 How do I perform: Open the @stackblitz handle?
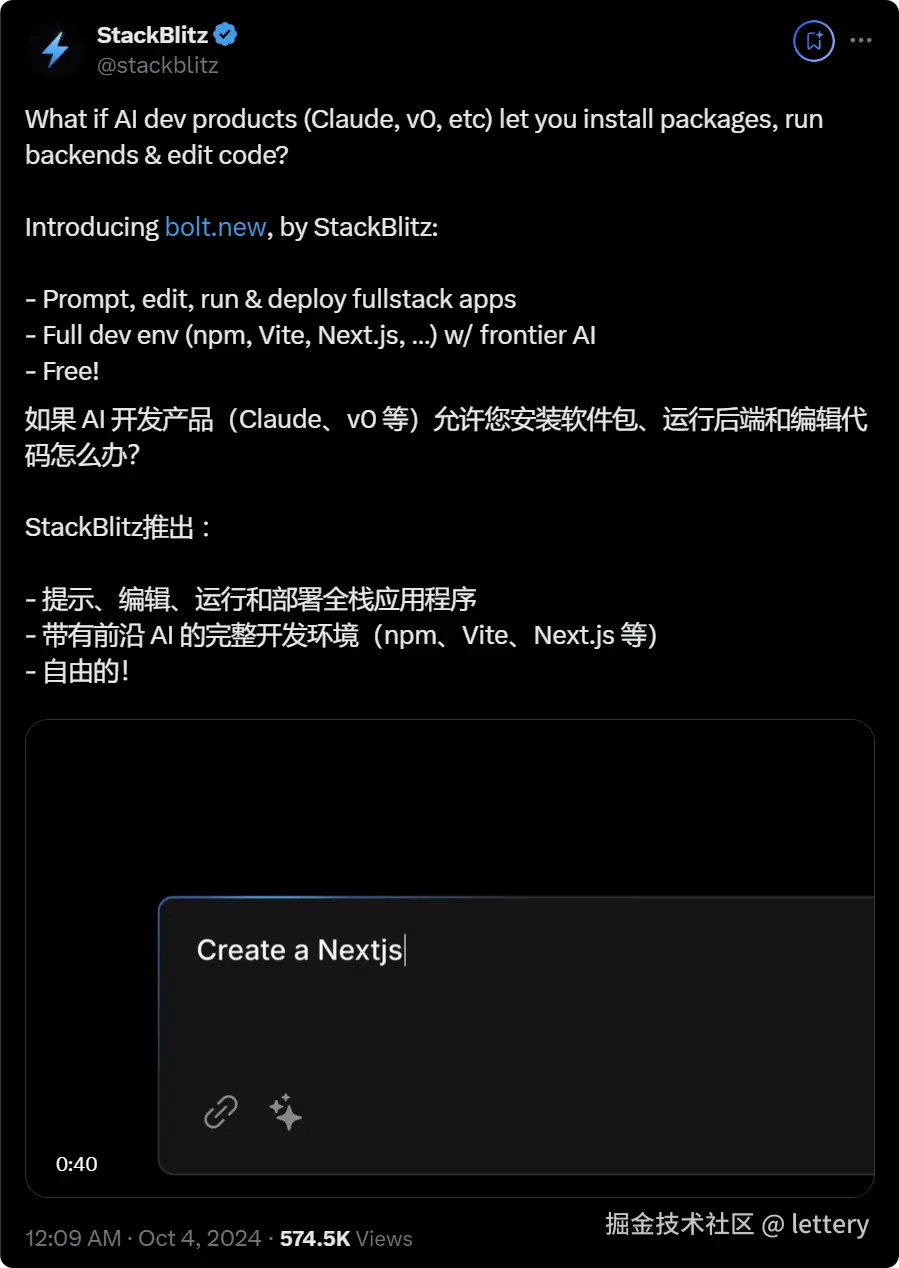pyautogui.click(x=157, y=66)
